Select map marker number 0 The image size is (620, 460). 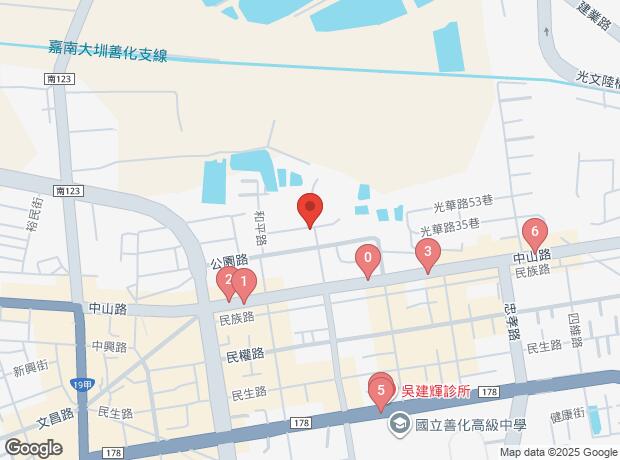point(368,259)
